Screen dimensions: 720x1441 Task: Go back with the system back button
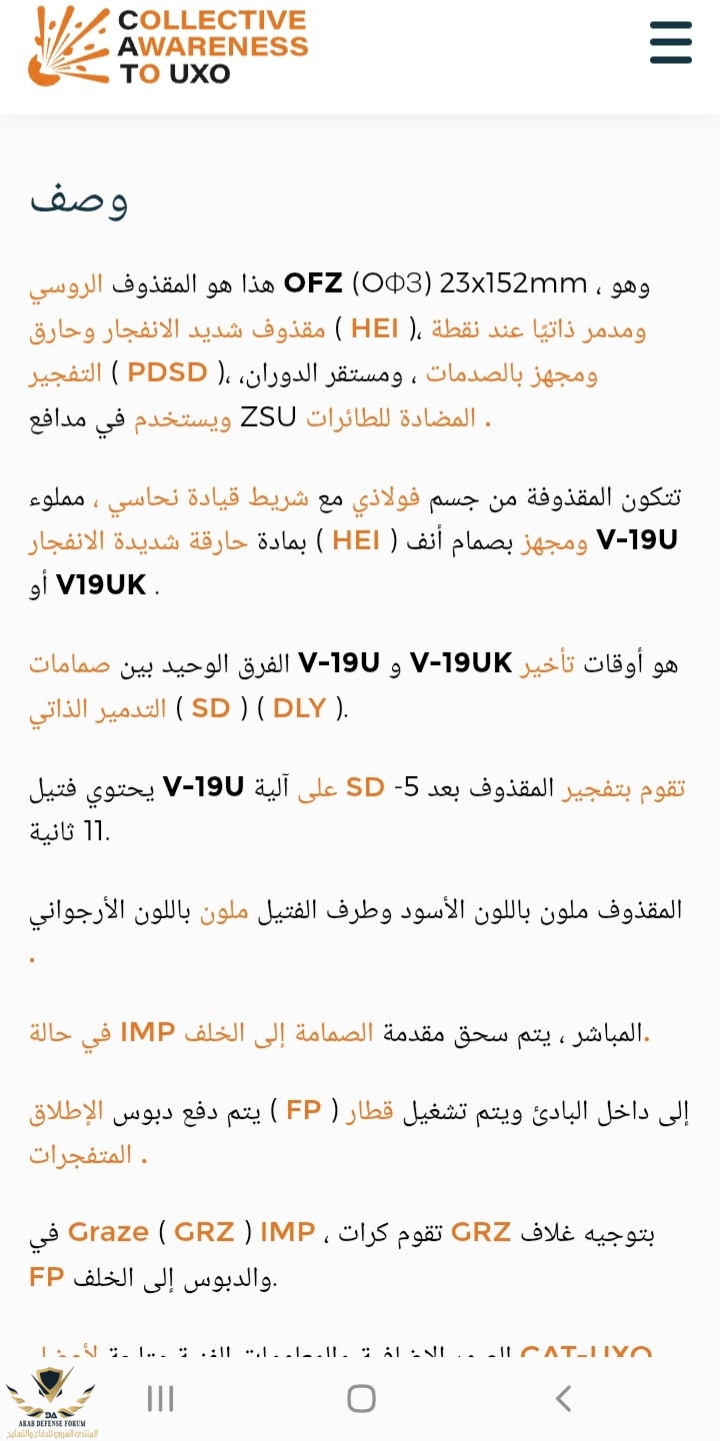click(x=563, y=1398)
